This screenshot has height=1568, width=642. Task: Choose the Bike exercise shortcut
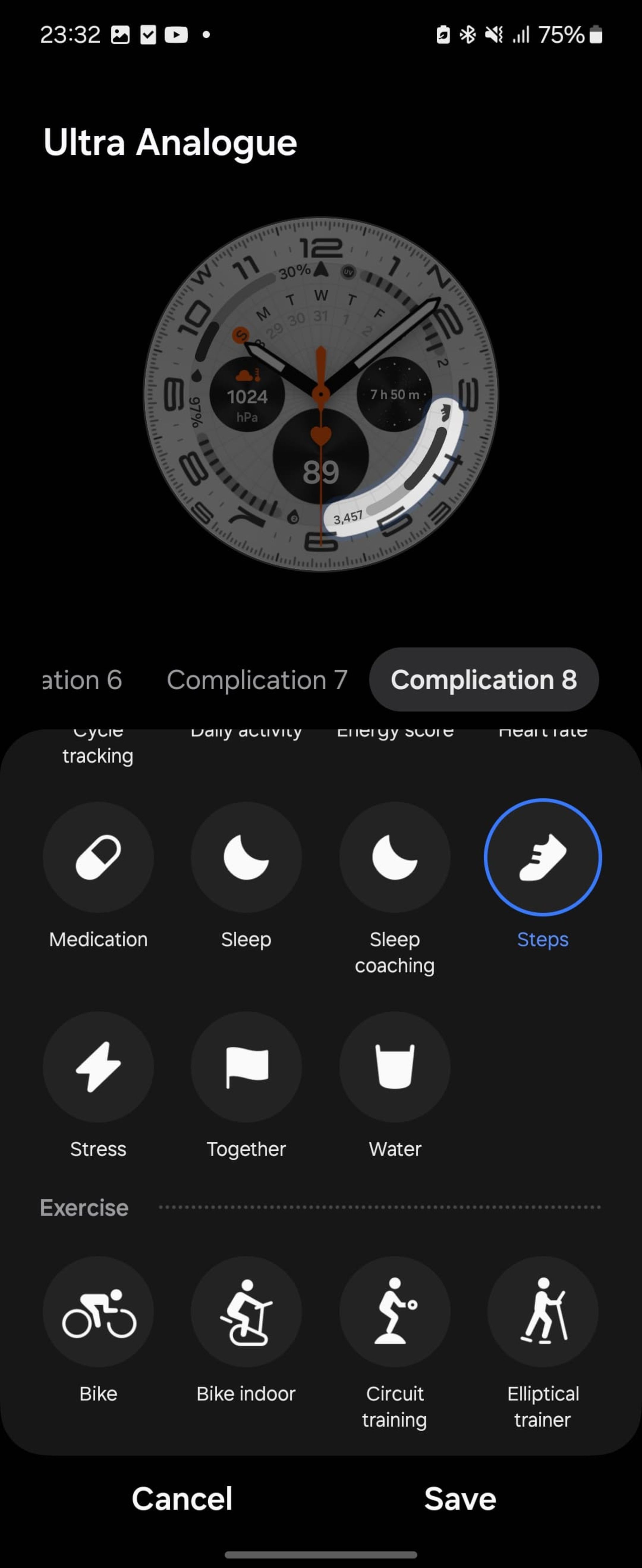[98, 1311]
